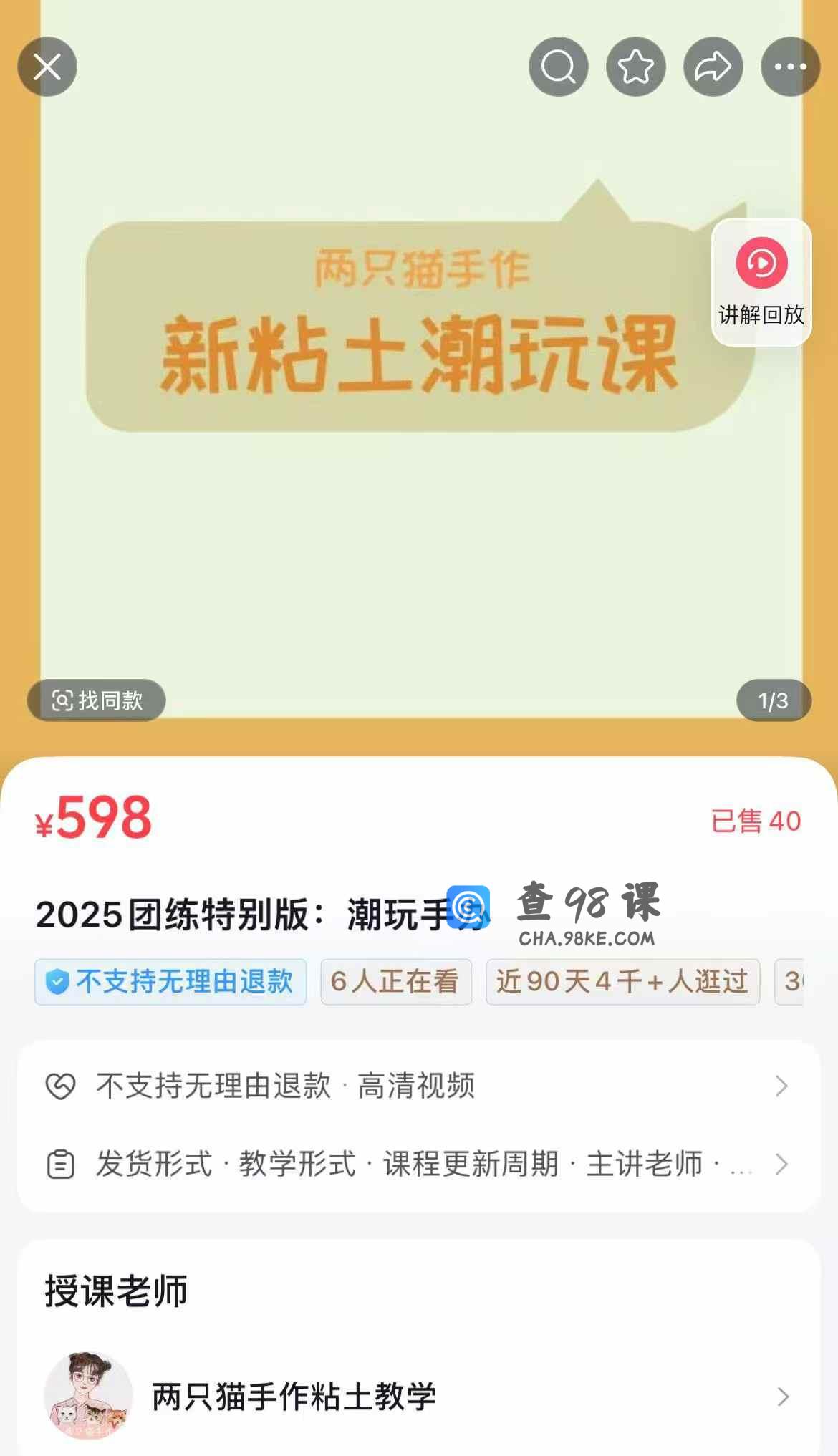Close the product page
The height and width of the screenshot is (1456, 838).
47,67
